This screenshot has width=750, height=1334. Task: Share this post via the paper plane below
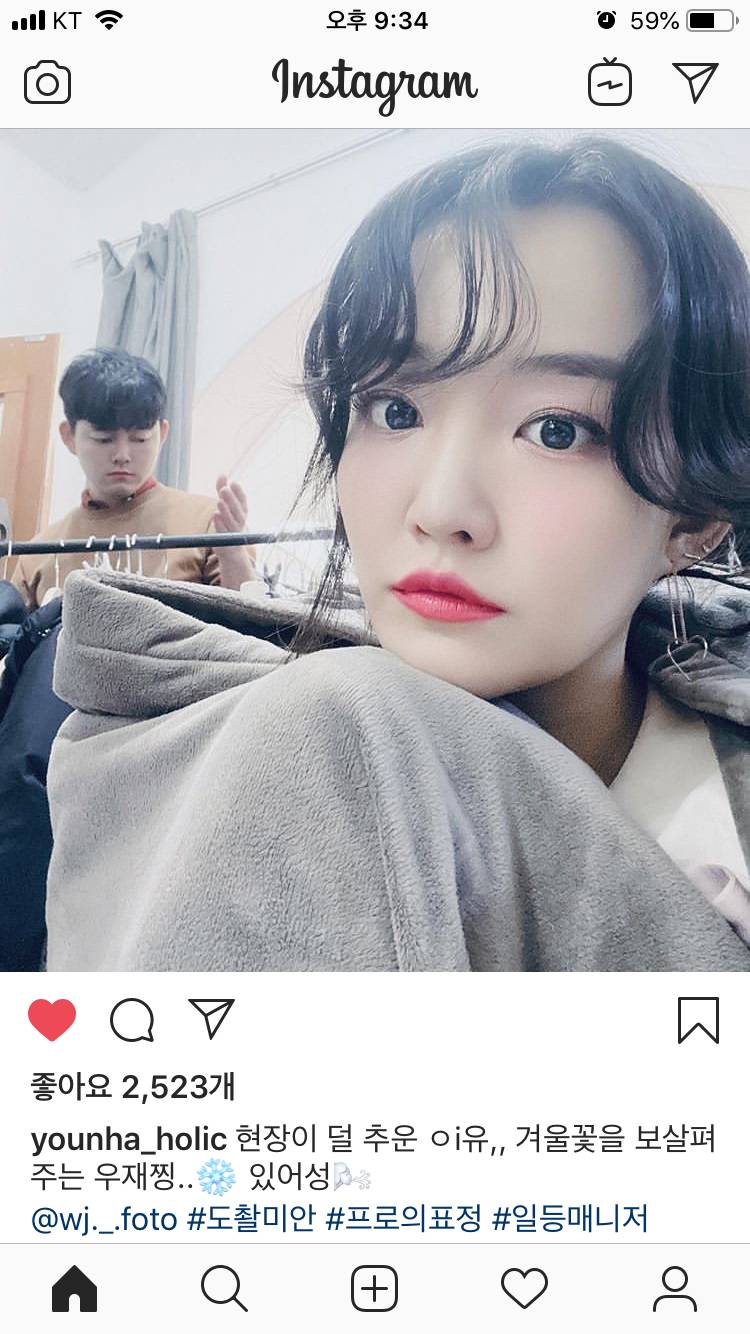coord(211,1019)
